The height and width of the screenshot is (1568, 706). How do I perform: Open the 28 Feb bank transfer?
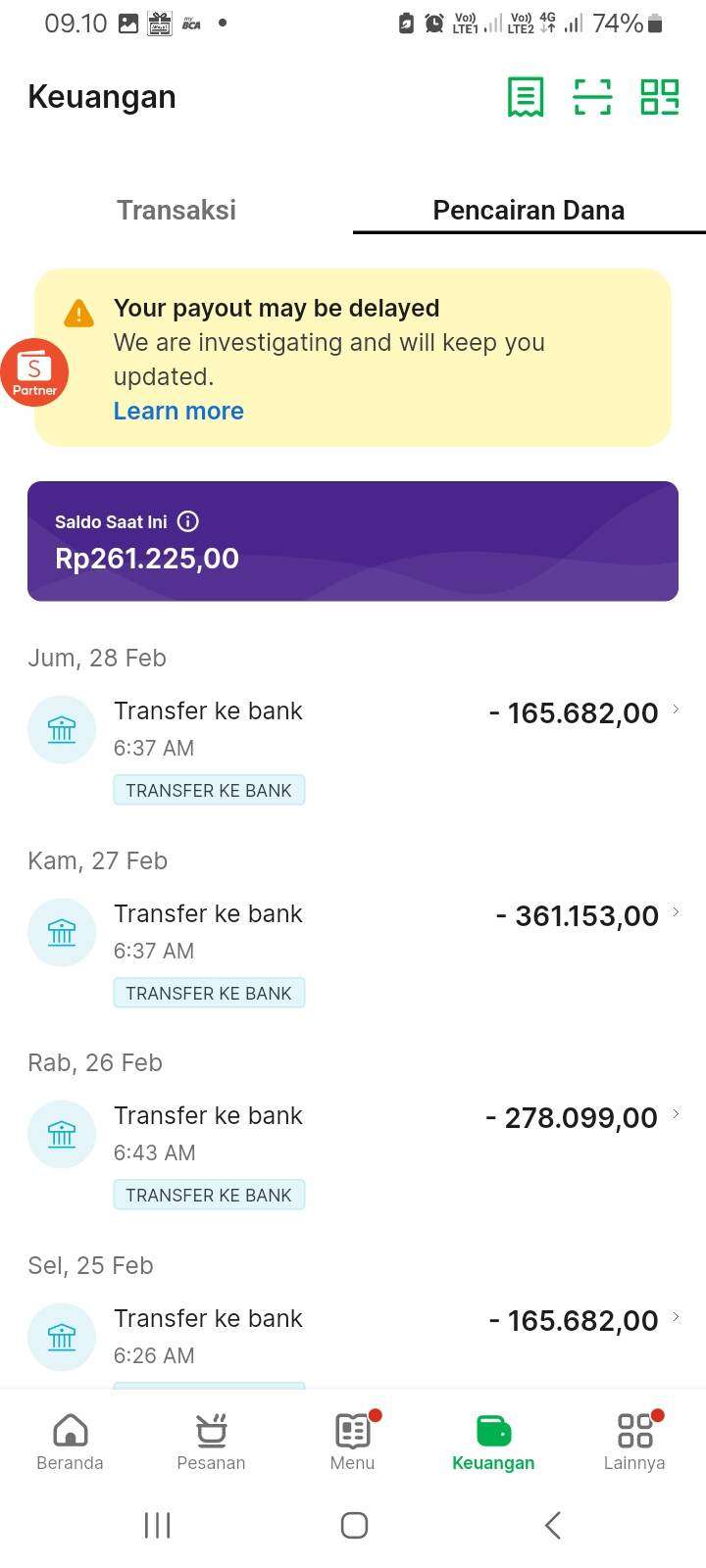[353, 750]
